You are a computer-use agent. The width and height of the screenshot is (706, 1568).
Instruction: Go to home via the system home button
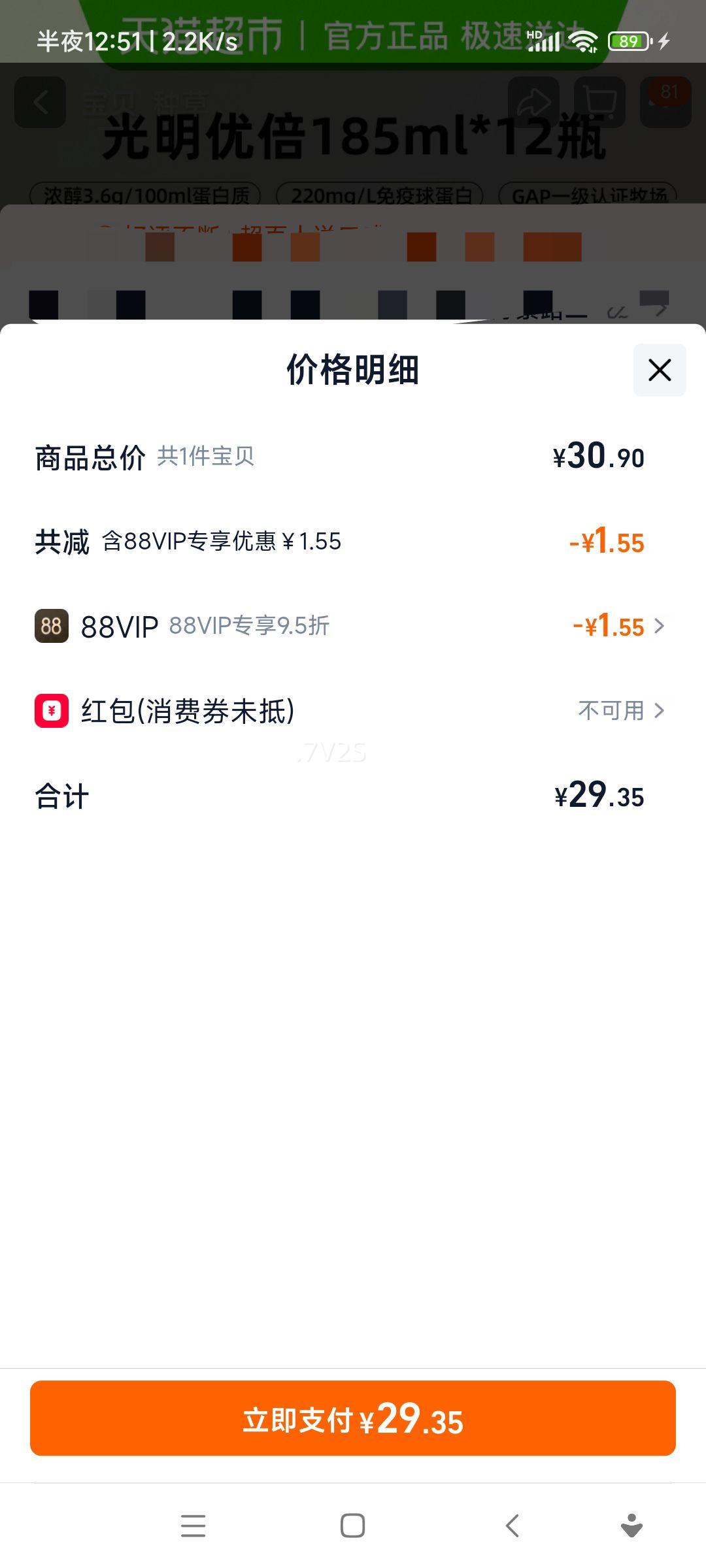tap(352, 1526)
